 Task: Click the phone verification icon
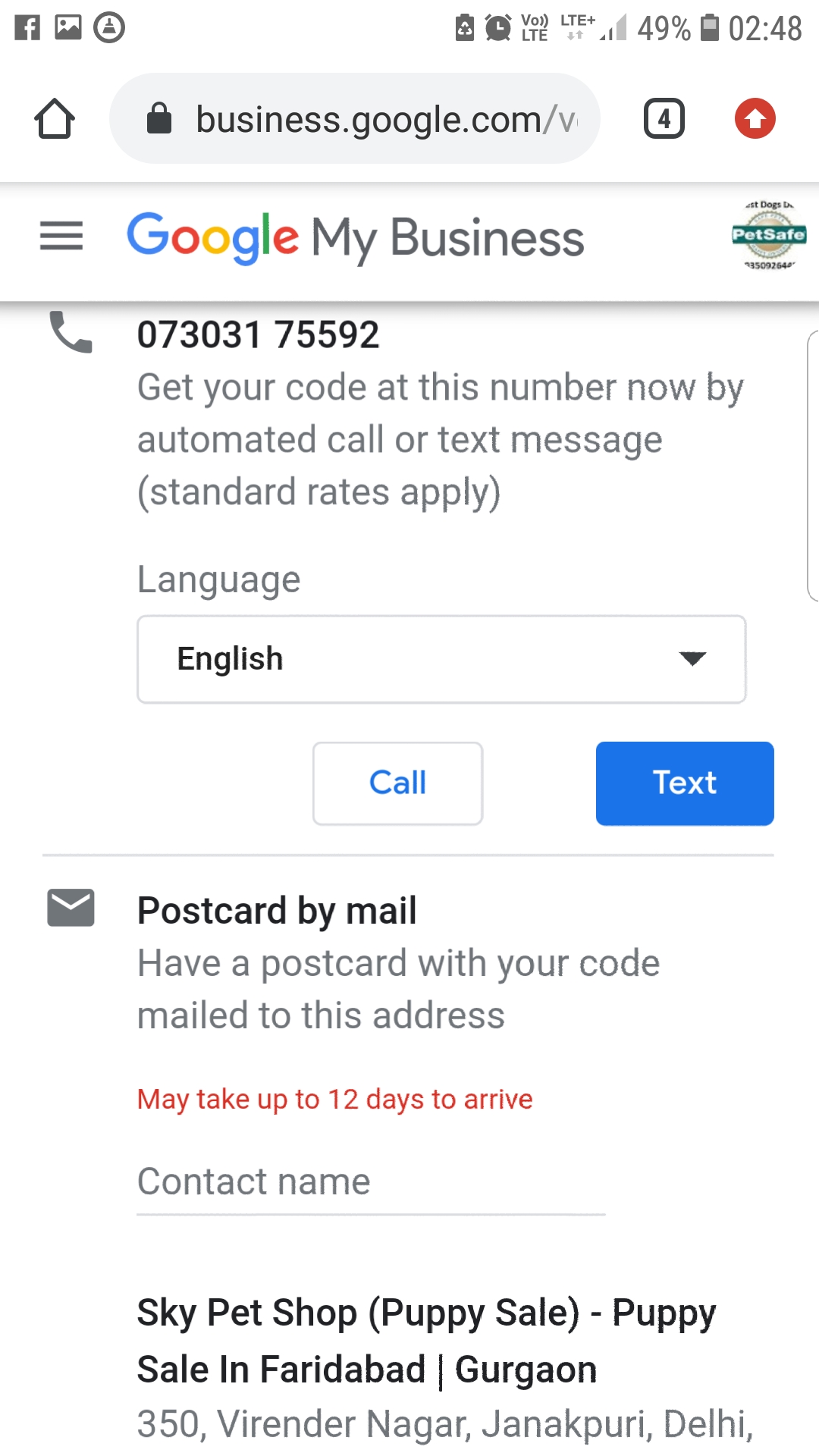71,334
